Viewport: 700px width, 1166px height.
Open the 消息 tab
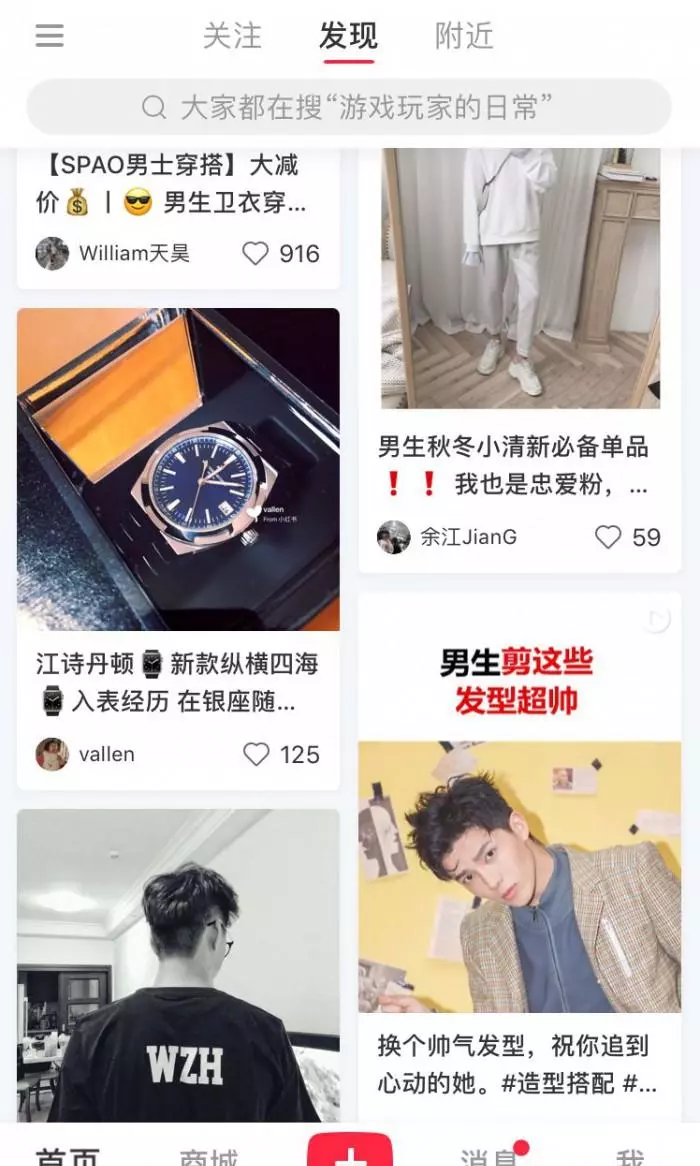click(x=490, y=1156)
